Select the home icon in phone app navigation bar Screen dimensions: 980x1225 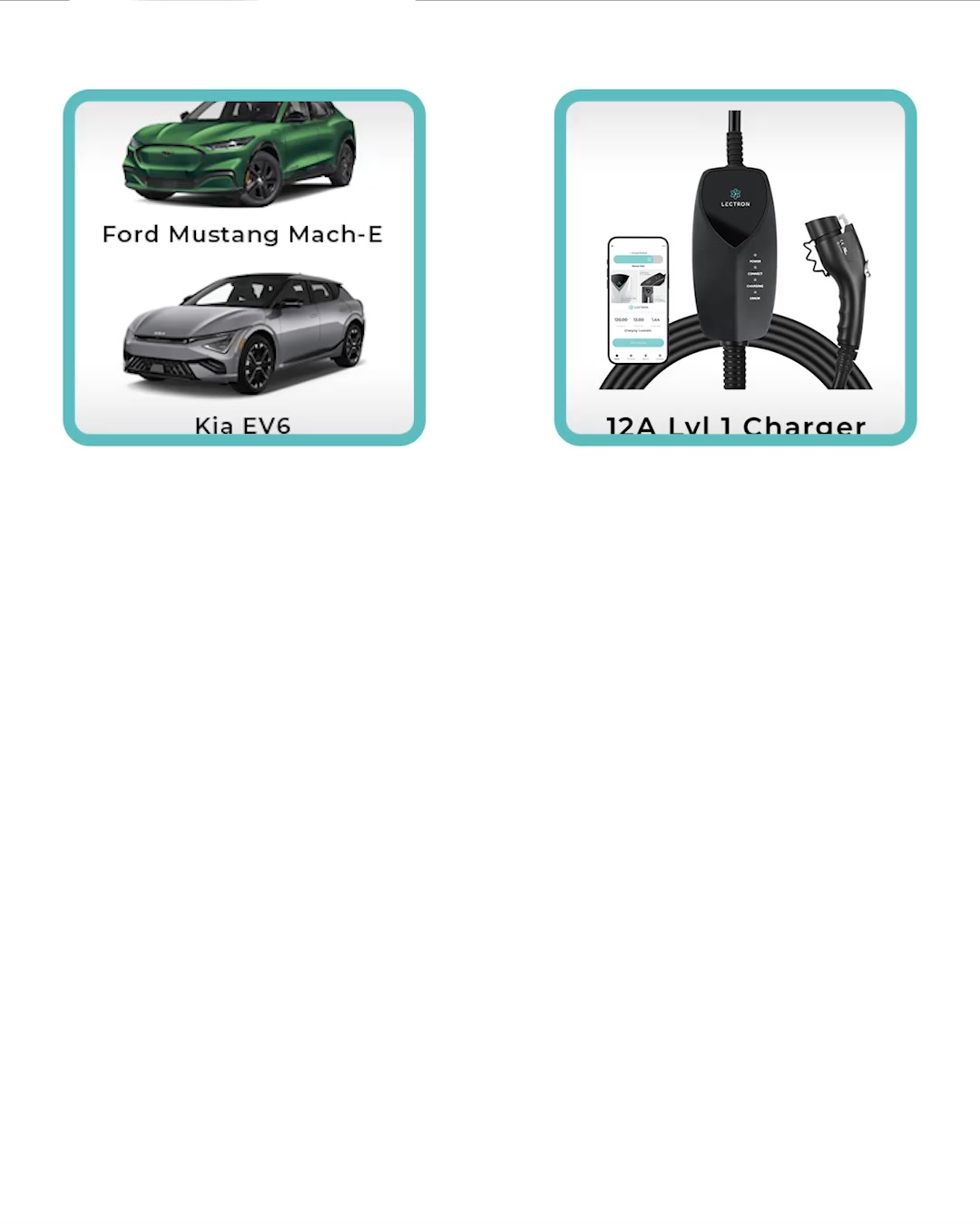[x=617, y=356]
